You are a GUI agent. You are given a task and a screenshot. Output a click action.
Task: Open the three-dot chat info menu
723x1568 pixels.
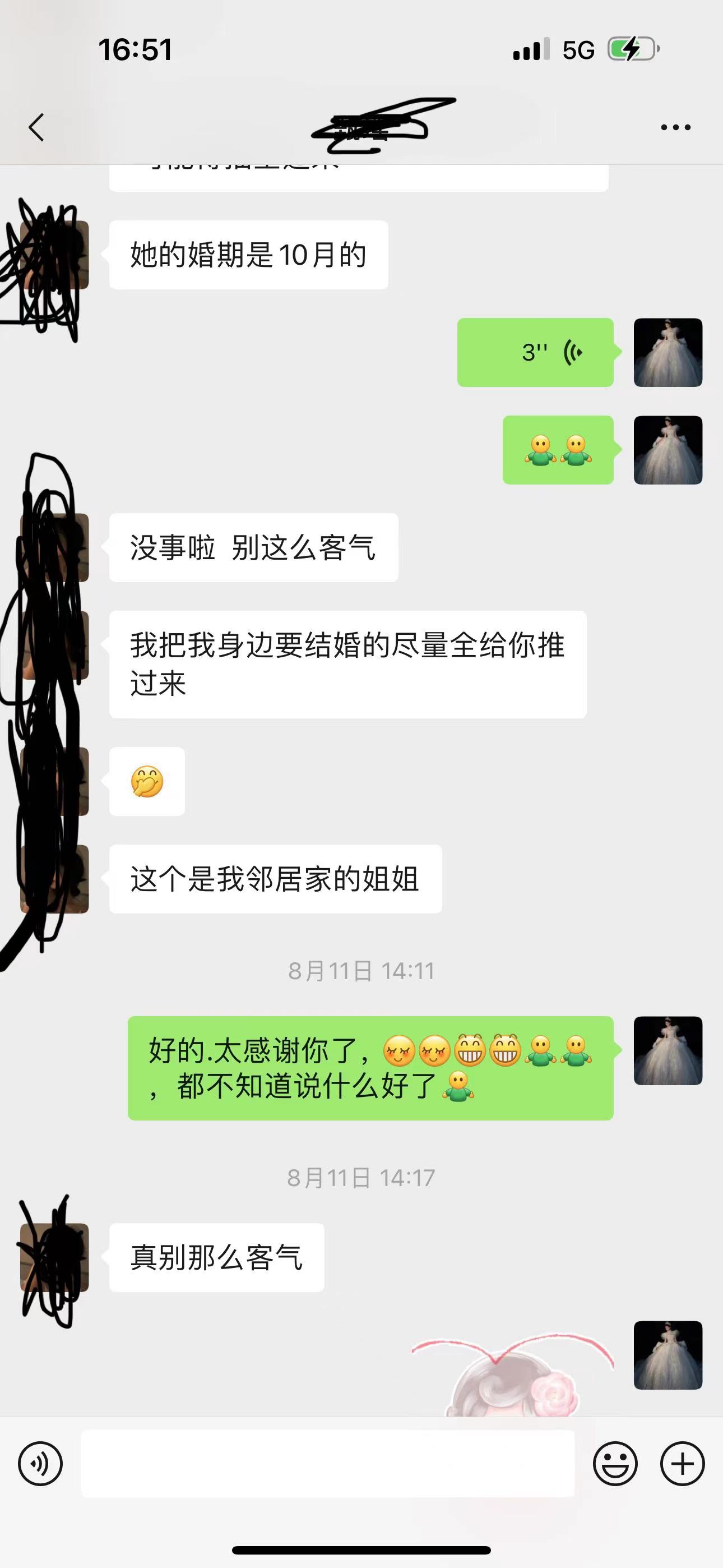[x=675, y=127]
